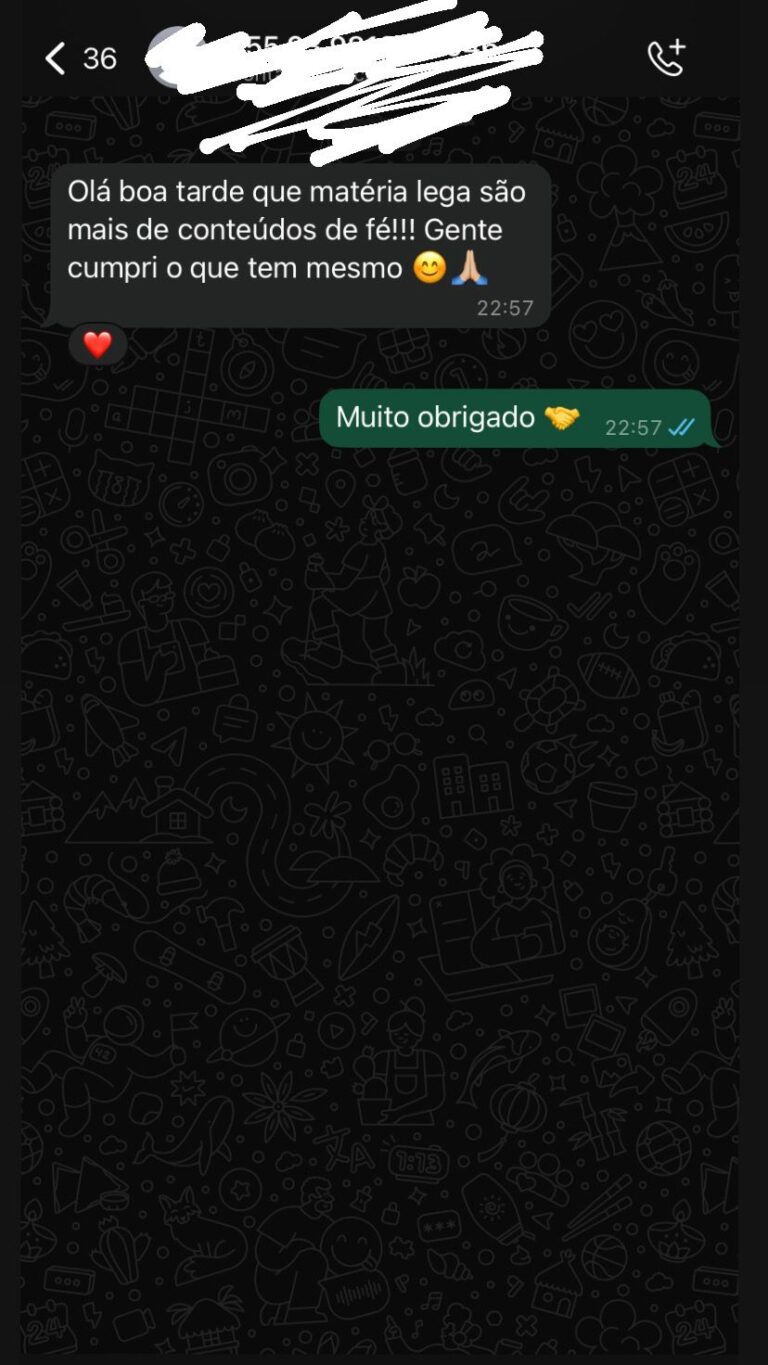Start a call with this contact
Image resolution: width=768 pixels, height=1365 pixels.
click(x=666, y=58)
